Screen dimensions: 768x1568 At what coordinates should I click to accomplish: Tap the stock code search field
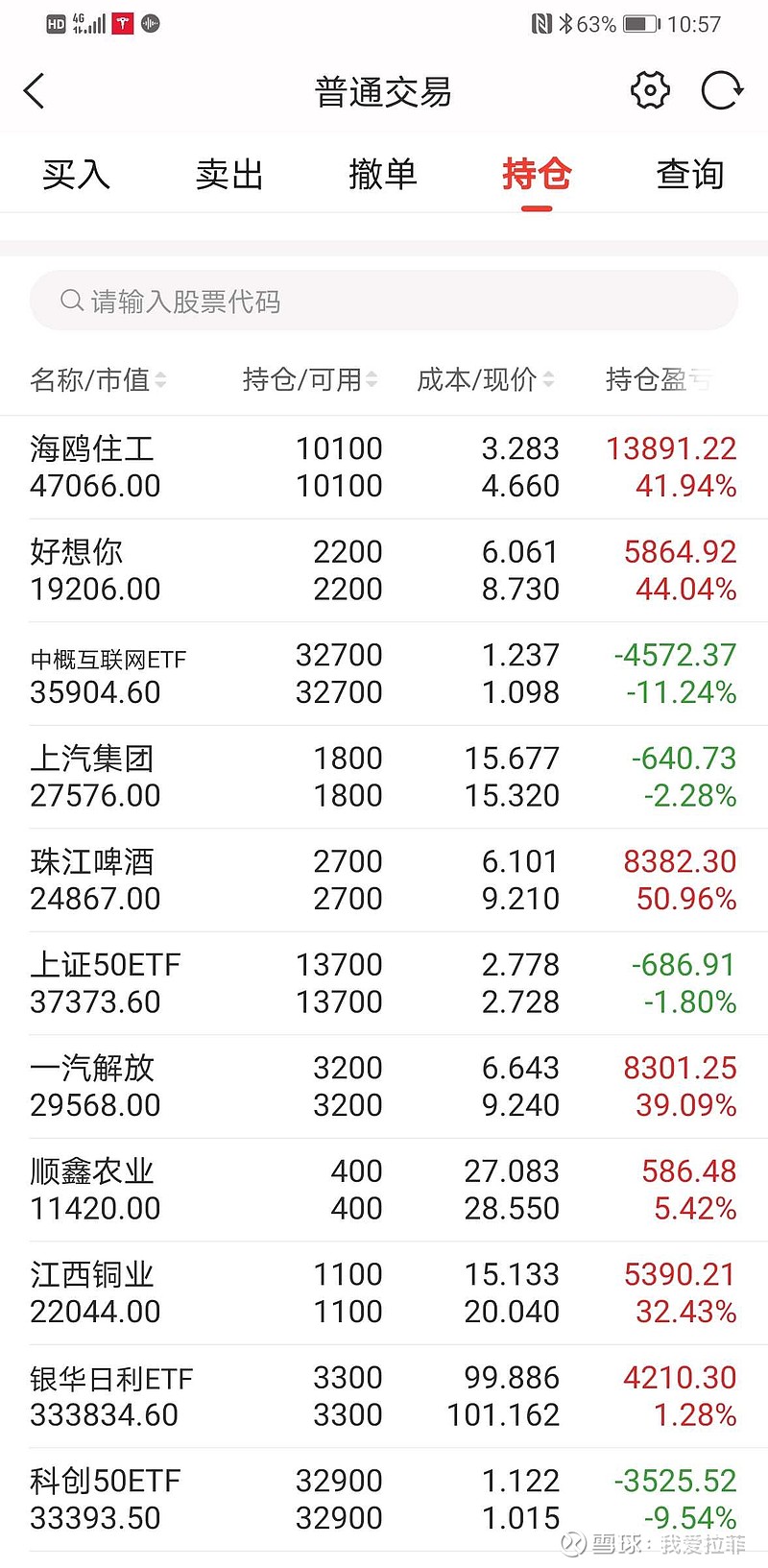point(384,302)
